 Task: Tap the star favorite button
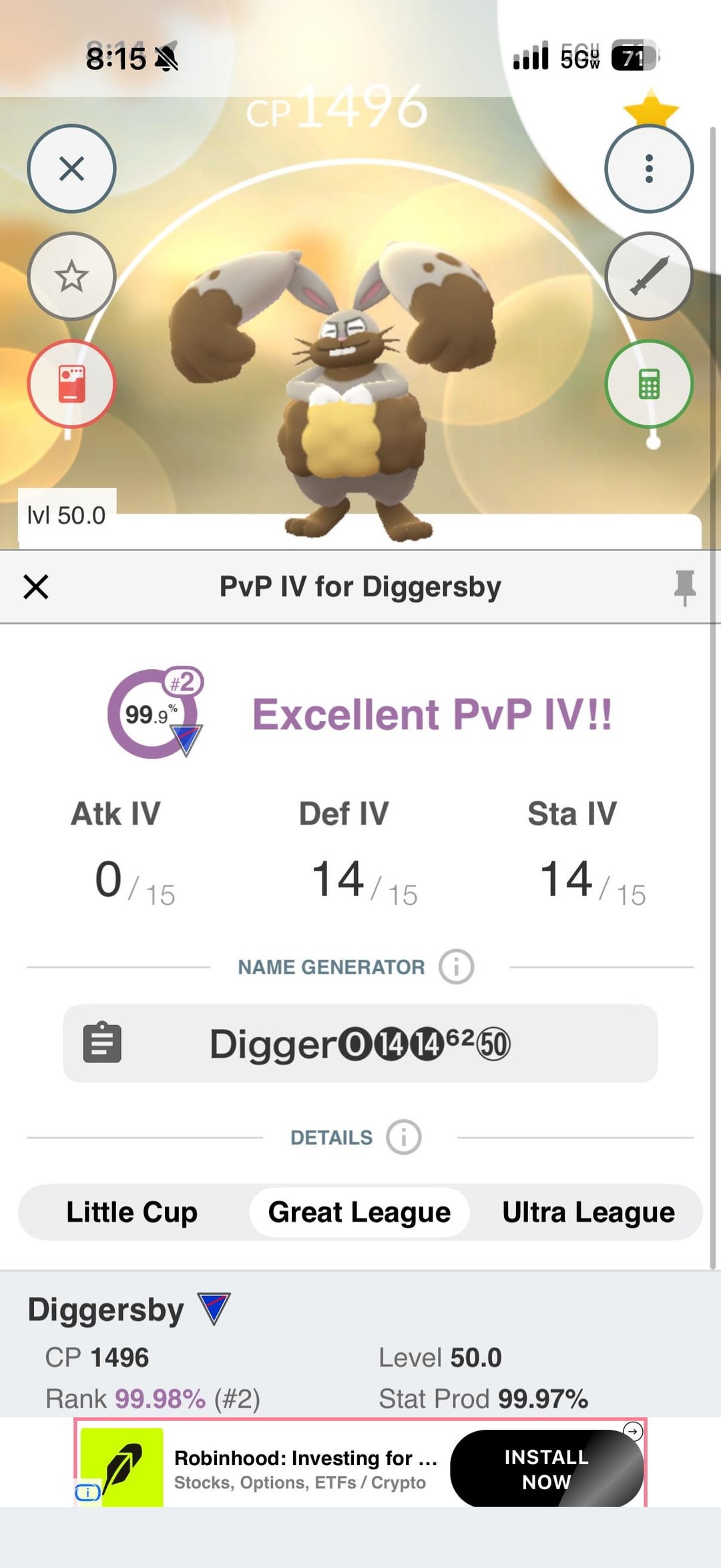(x=71, y=276)
